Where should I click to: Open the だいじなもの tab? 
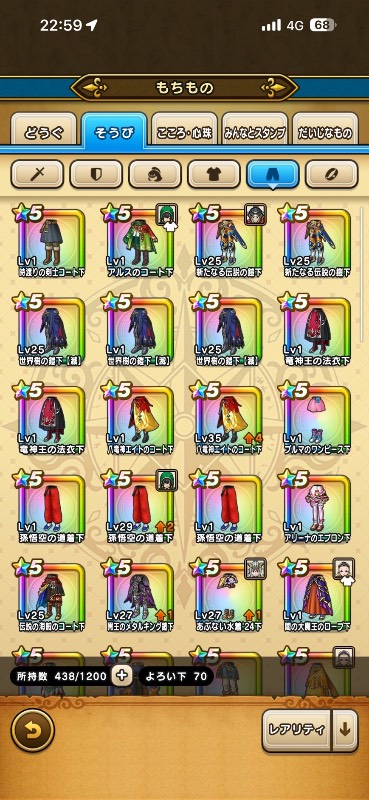(326, 133)
